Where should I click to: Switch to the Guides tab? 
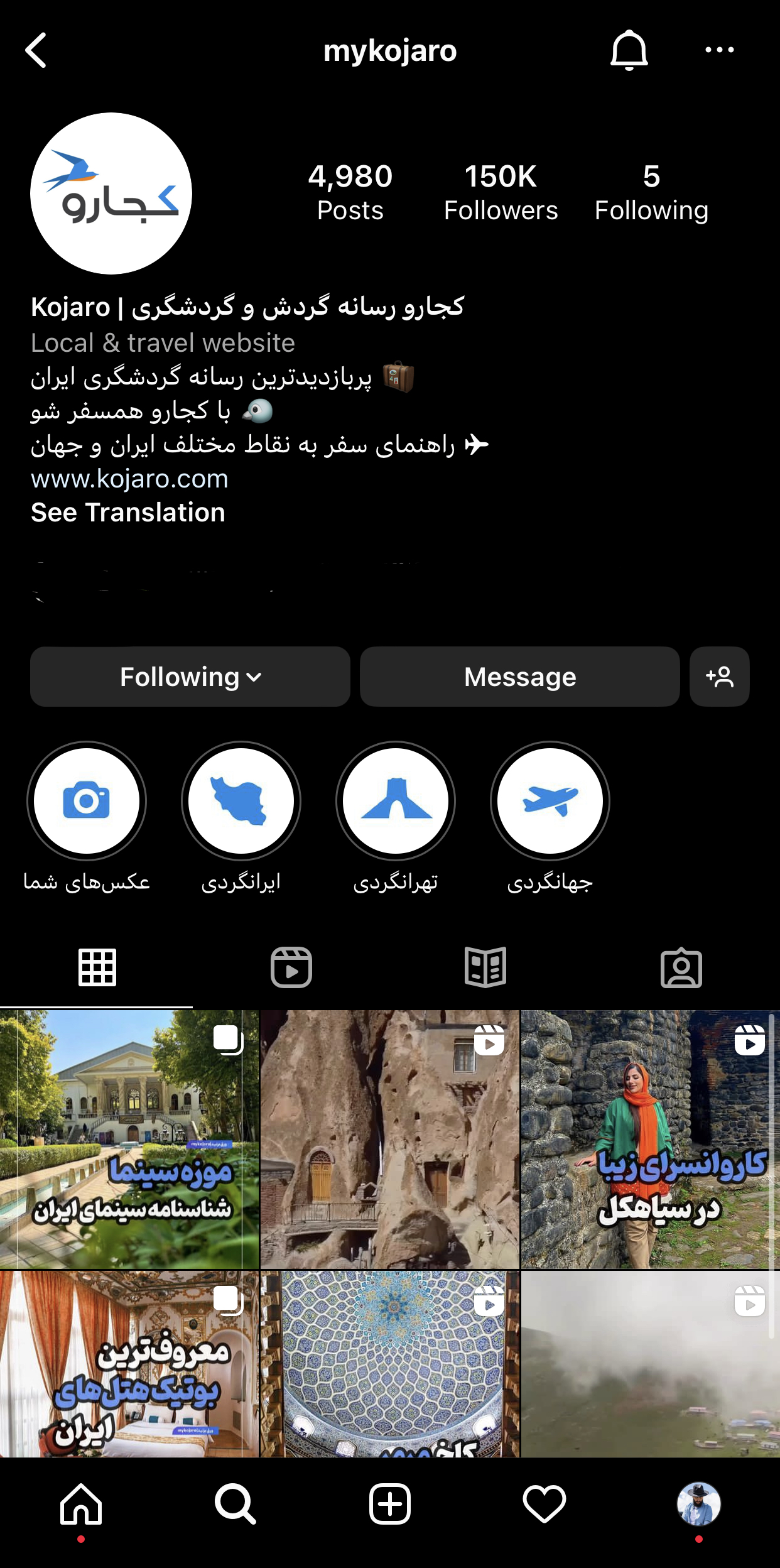pos(485,967)
